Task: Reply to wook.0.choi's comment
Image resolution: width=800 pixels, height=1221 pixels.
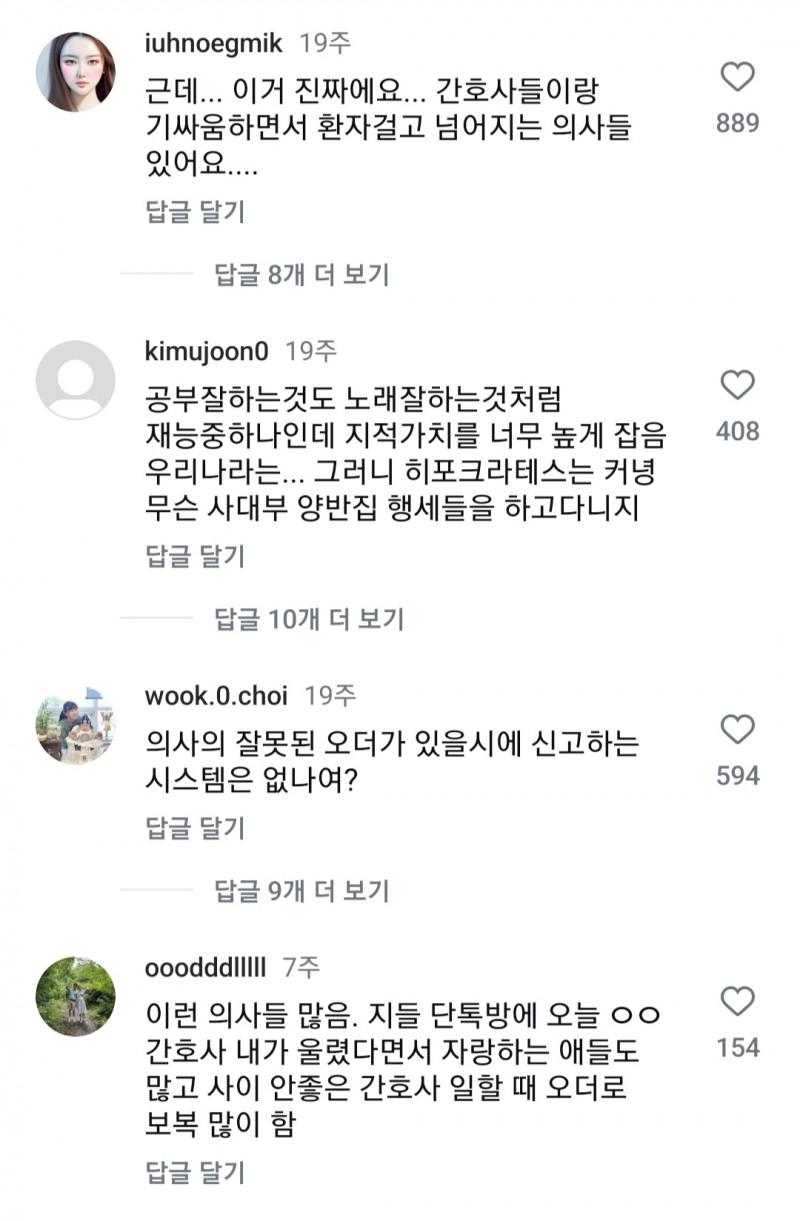Action: pos(195,827)
